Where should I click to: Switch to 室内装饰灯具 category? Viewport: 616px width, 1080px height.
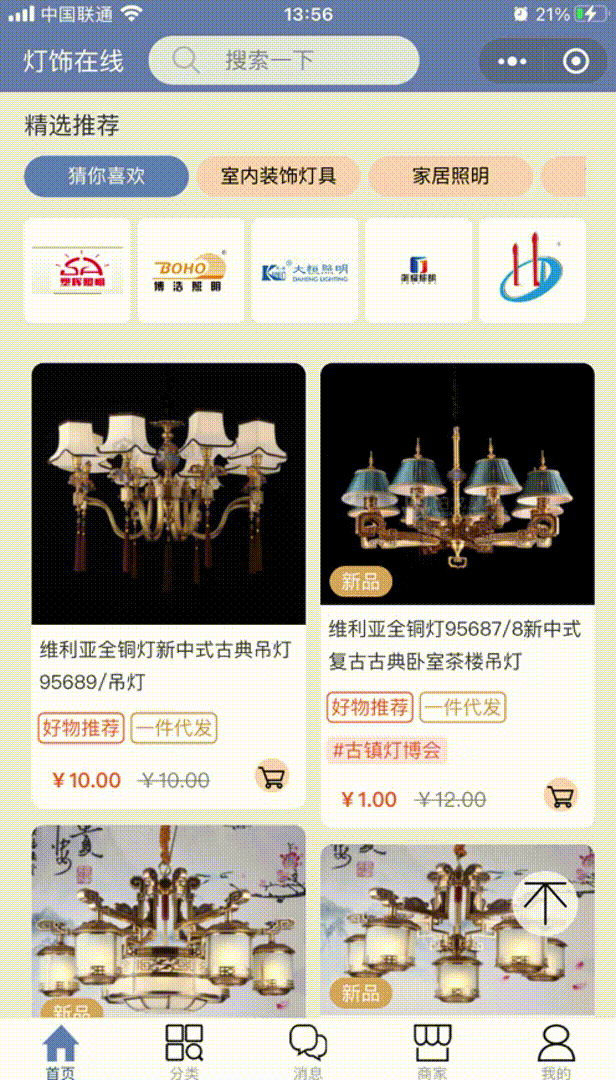tap(278, 177)
